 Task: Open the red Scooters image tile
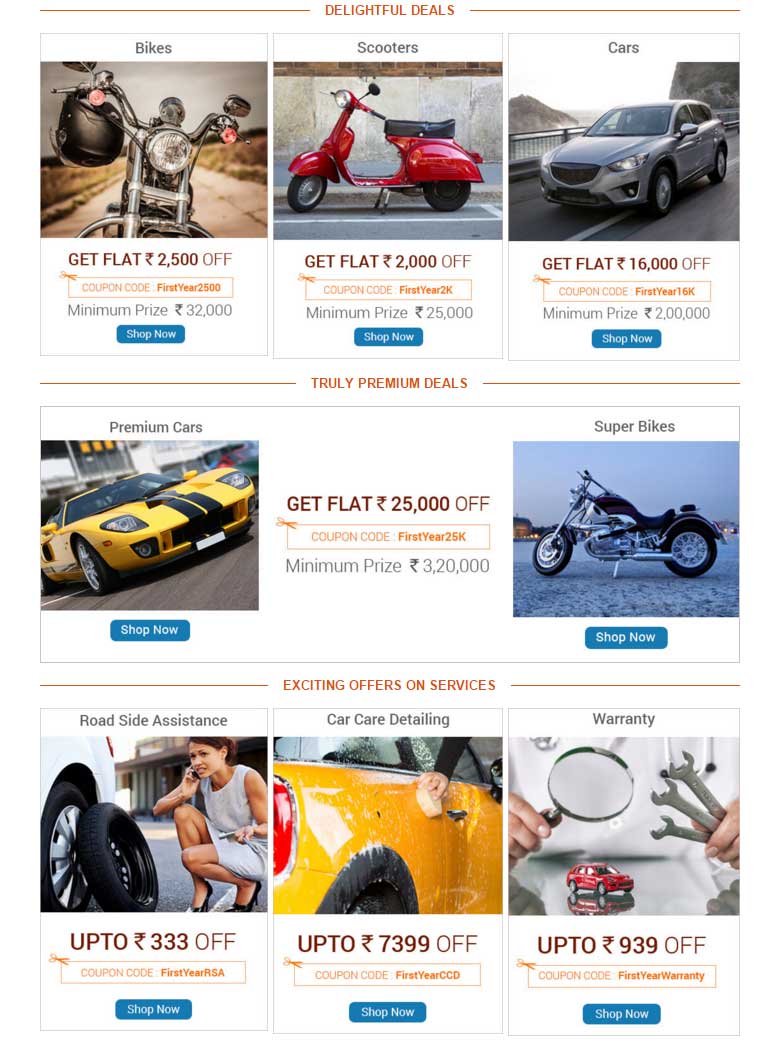(x=388, y=151)
